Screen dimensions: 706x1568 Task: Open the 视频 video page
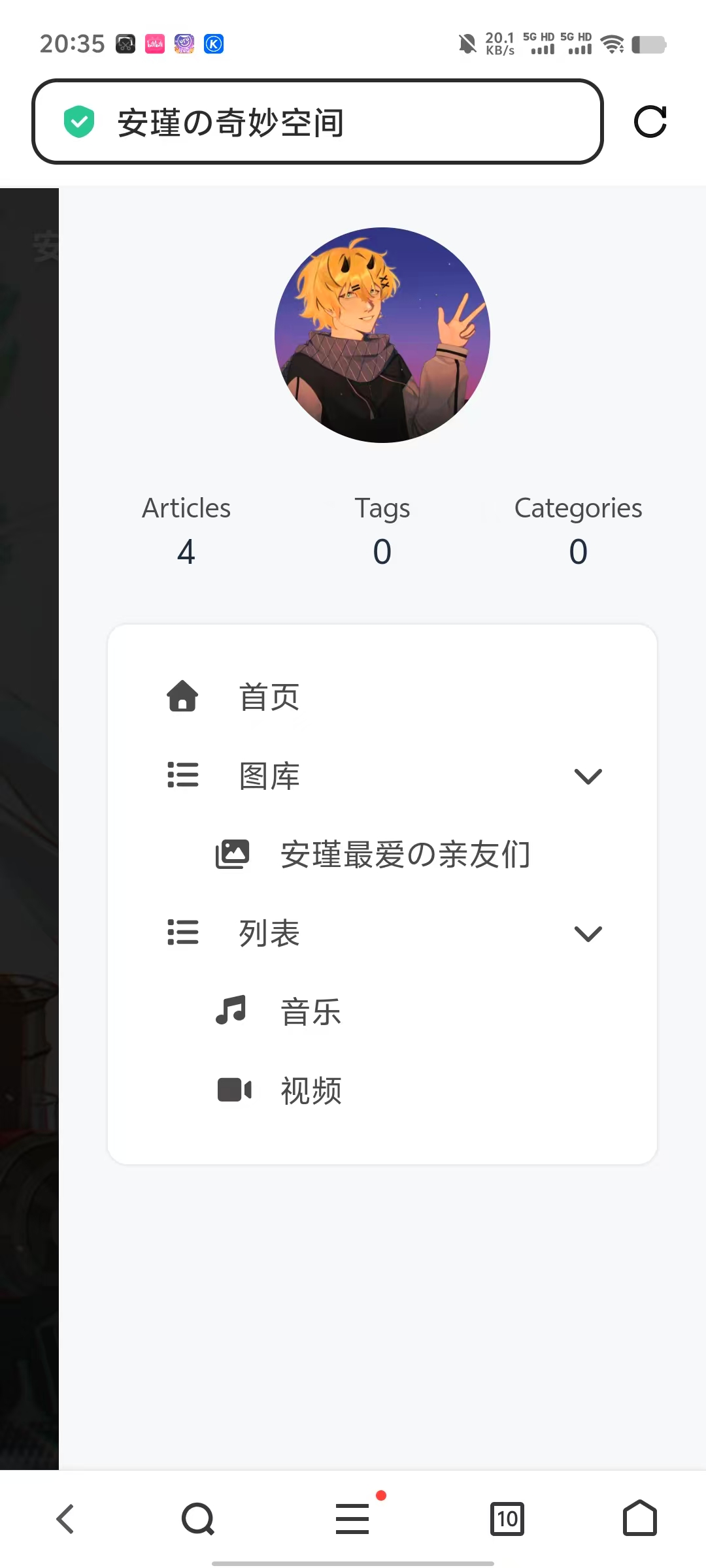pyautogui.click(x=382, y=1090)
